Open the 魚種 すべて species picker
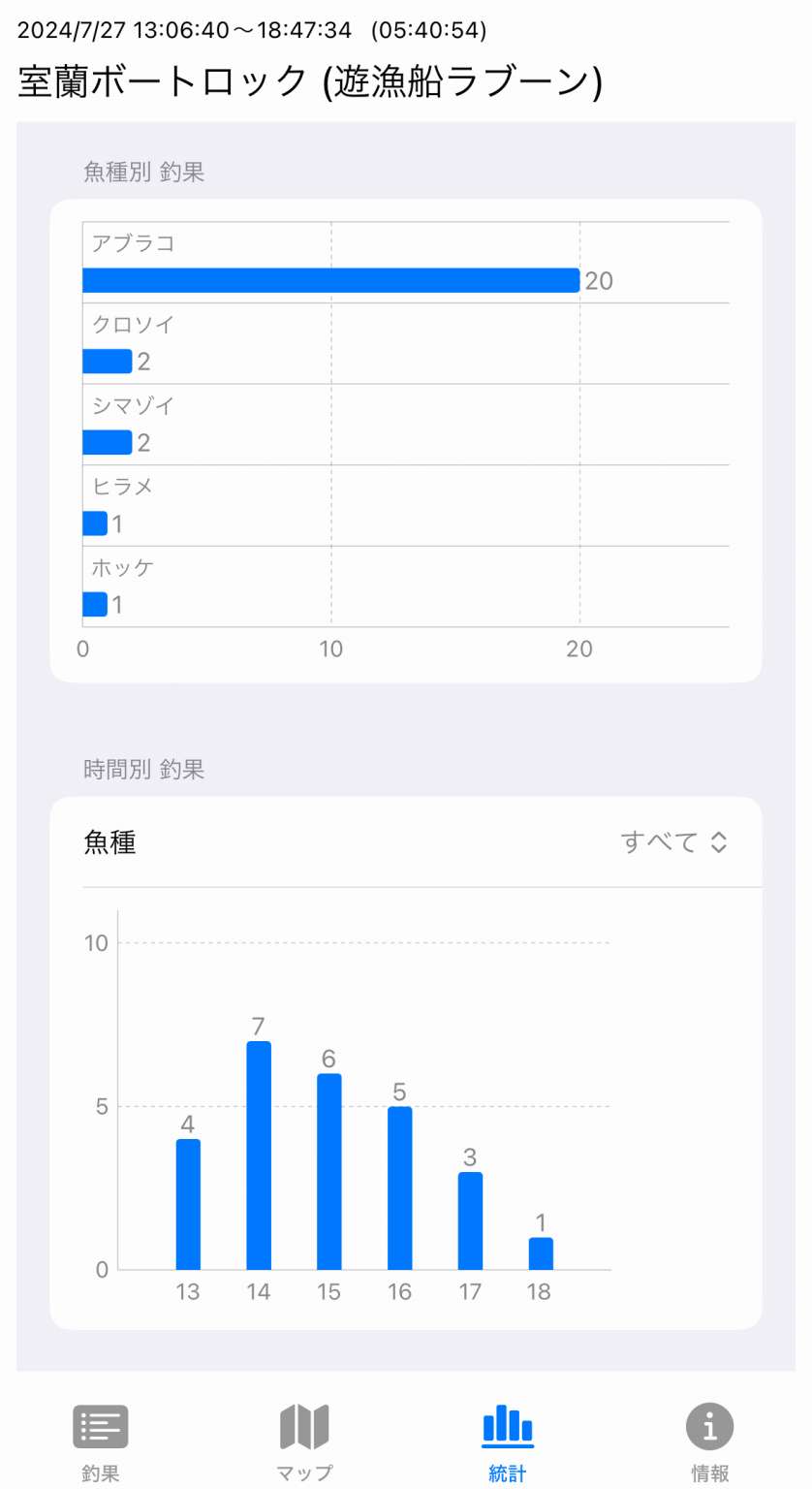The width and height of the screenshot is (812, 1489). point(673,842)
